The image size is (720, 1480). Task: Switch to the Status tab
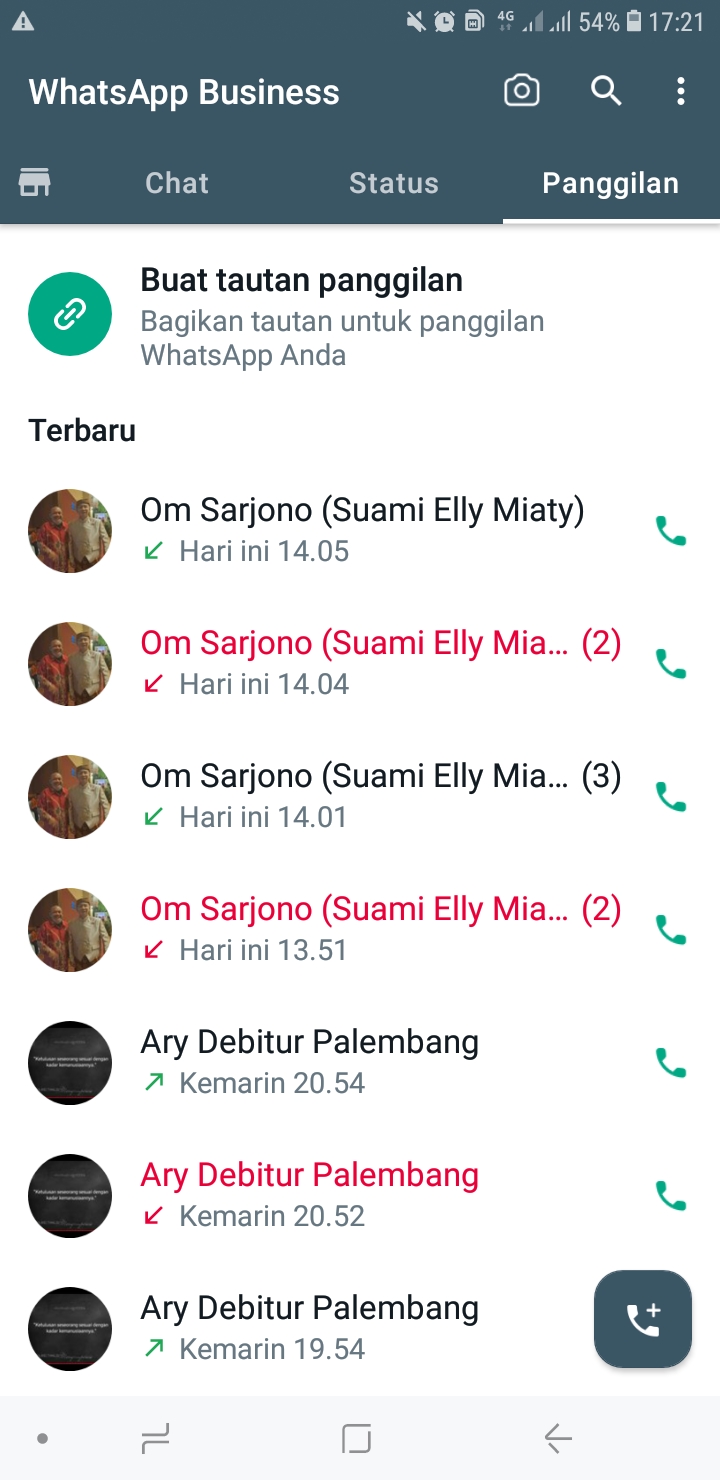(393, 183)
